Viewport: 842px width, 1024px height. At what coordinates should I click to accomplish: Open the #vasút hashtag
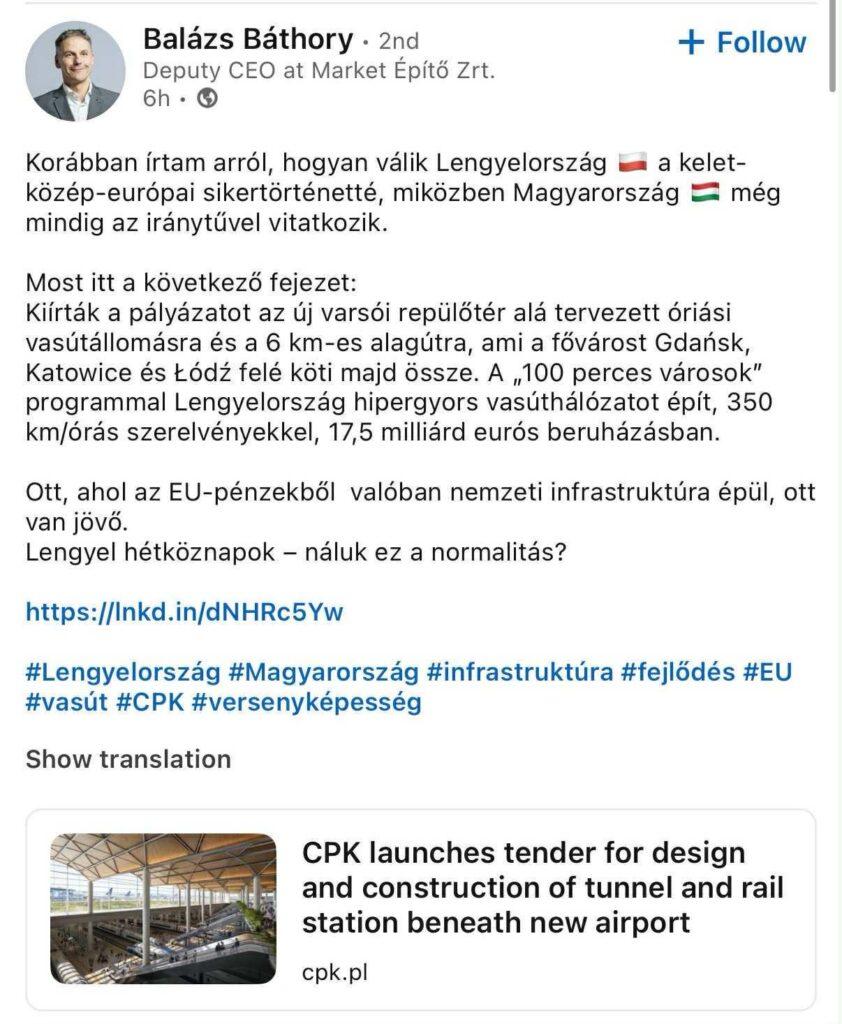coord(66,702)
